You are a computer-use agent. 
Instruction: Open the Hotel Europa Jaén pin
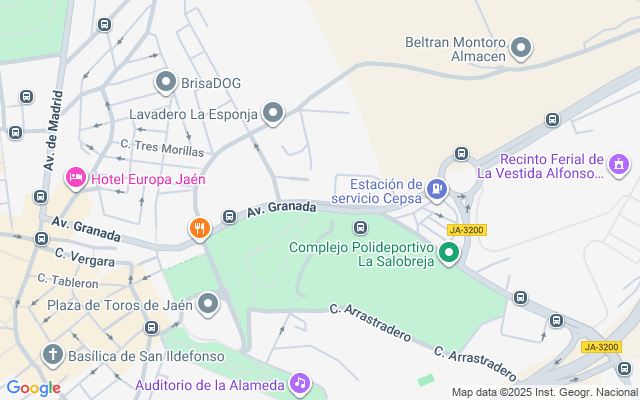point(75,179)
